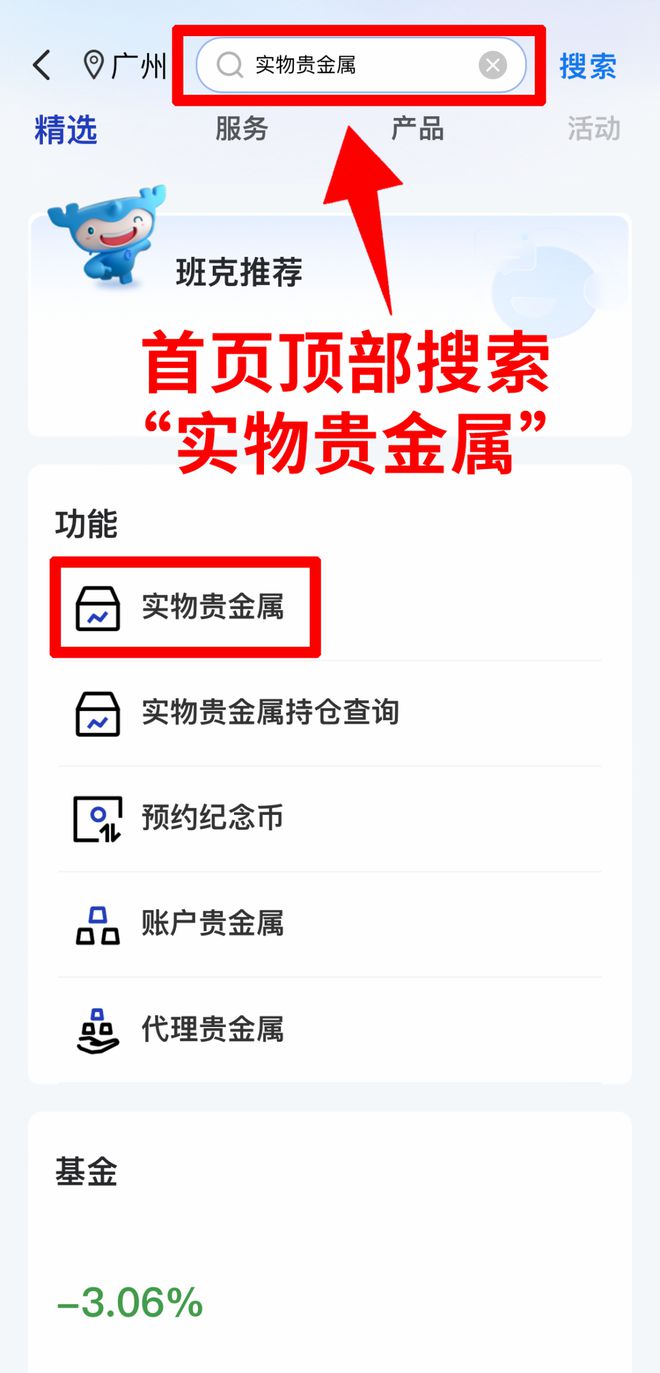Viewport: 660px width, 1373px height.
Task: Change the 广州 location
Action: click(x=124, y=66)
